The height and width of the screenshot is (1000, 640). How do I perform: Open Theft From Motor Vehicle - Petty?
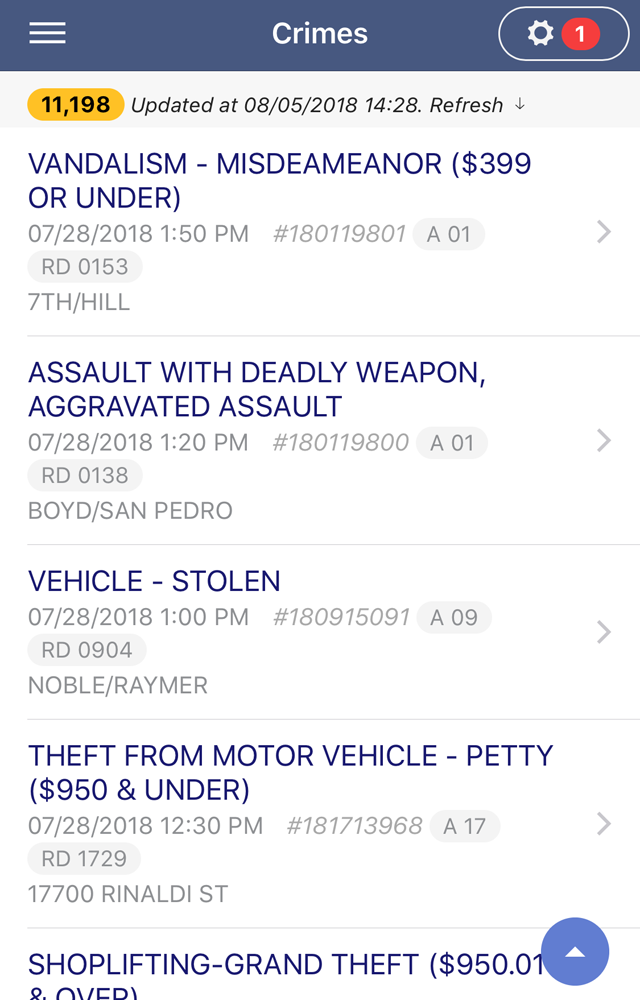300,823
